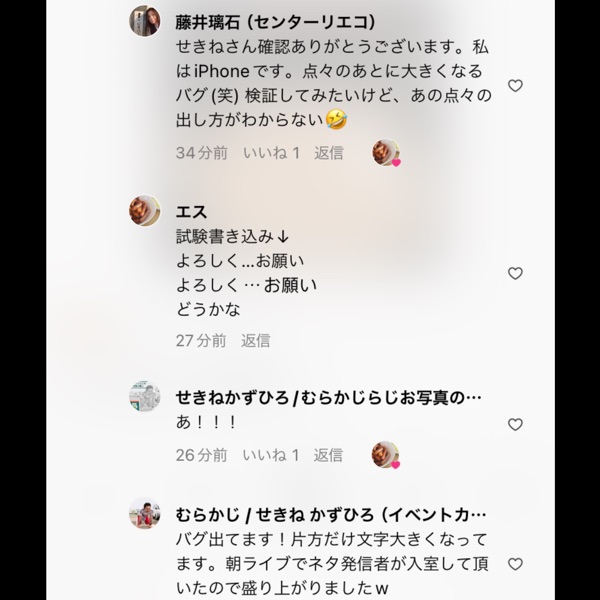Like むらかじ's bug comment
Viewport: 600px width, 600px height.
point(515,565)
